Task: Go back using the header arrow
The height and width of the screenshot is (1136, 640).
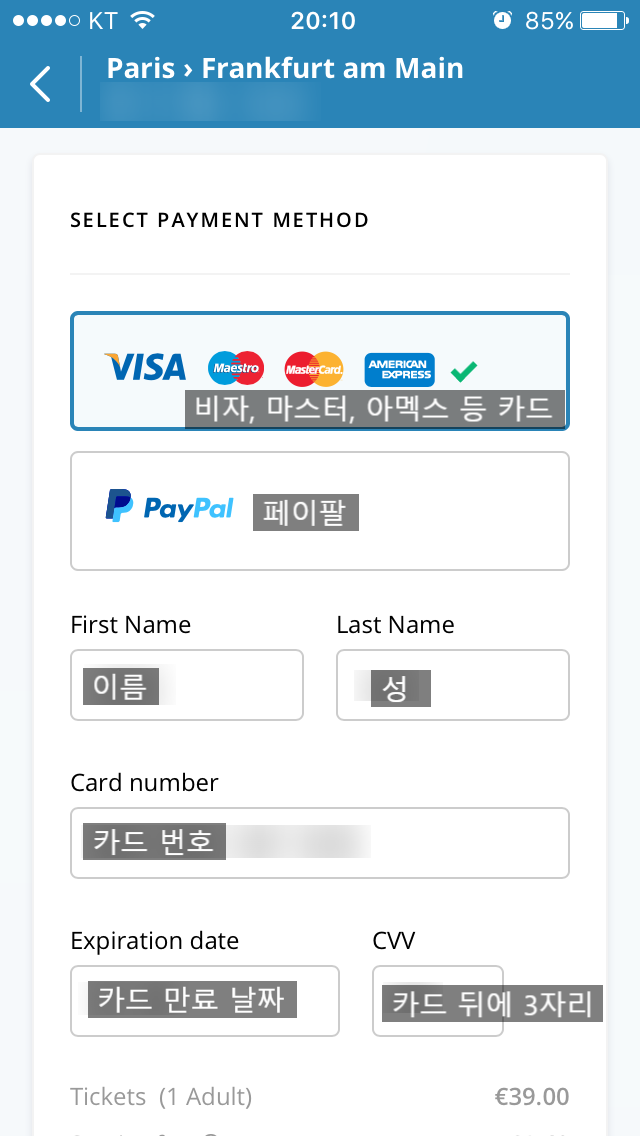Action: (x=40, y=84)
